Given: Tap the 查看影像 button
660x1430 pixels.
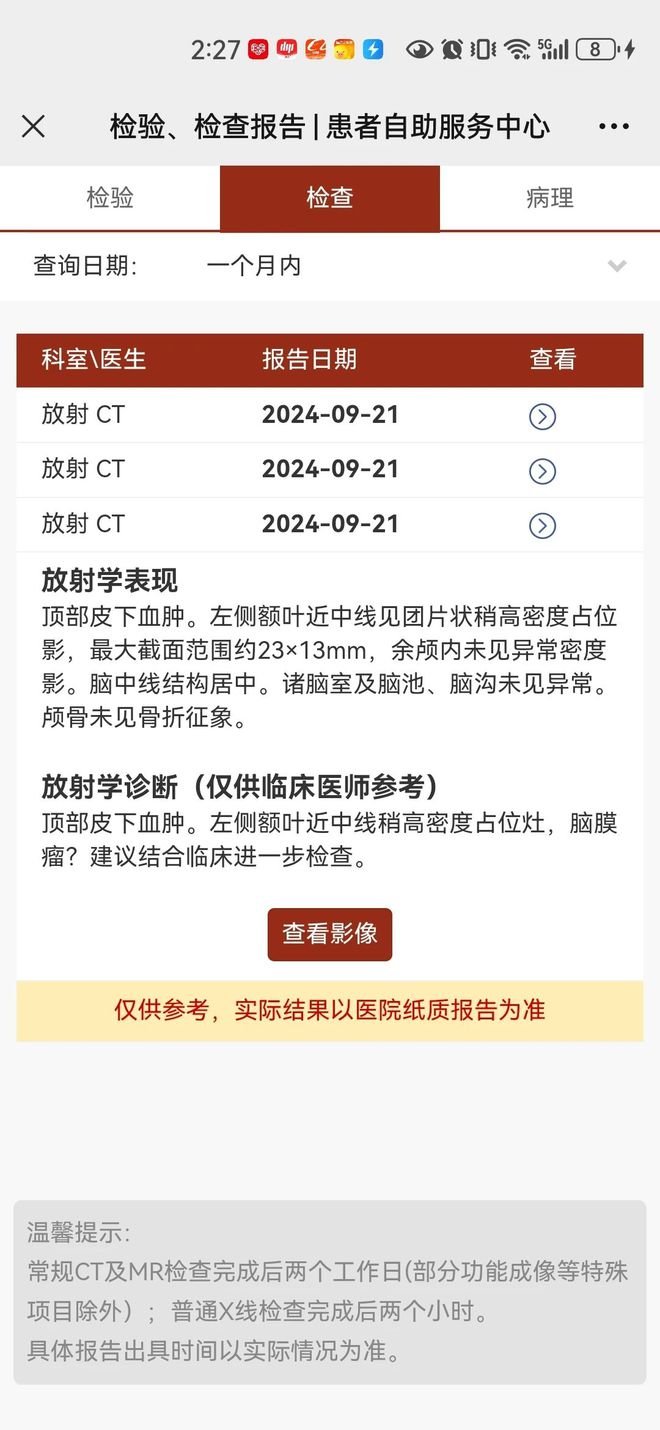Looking at the screenshot, I should (330, 934).
